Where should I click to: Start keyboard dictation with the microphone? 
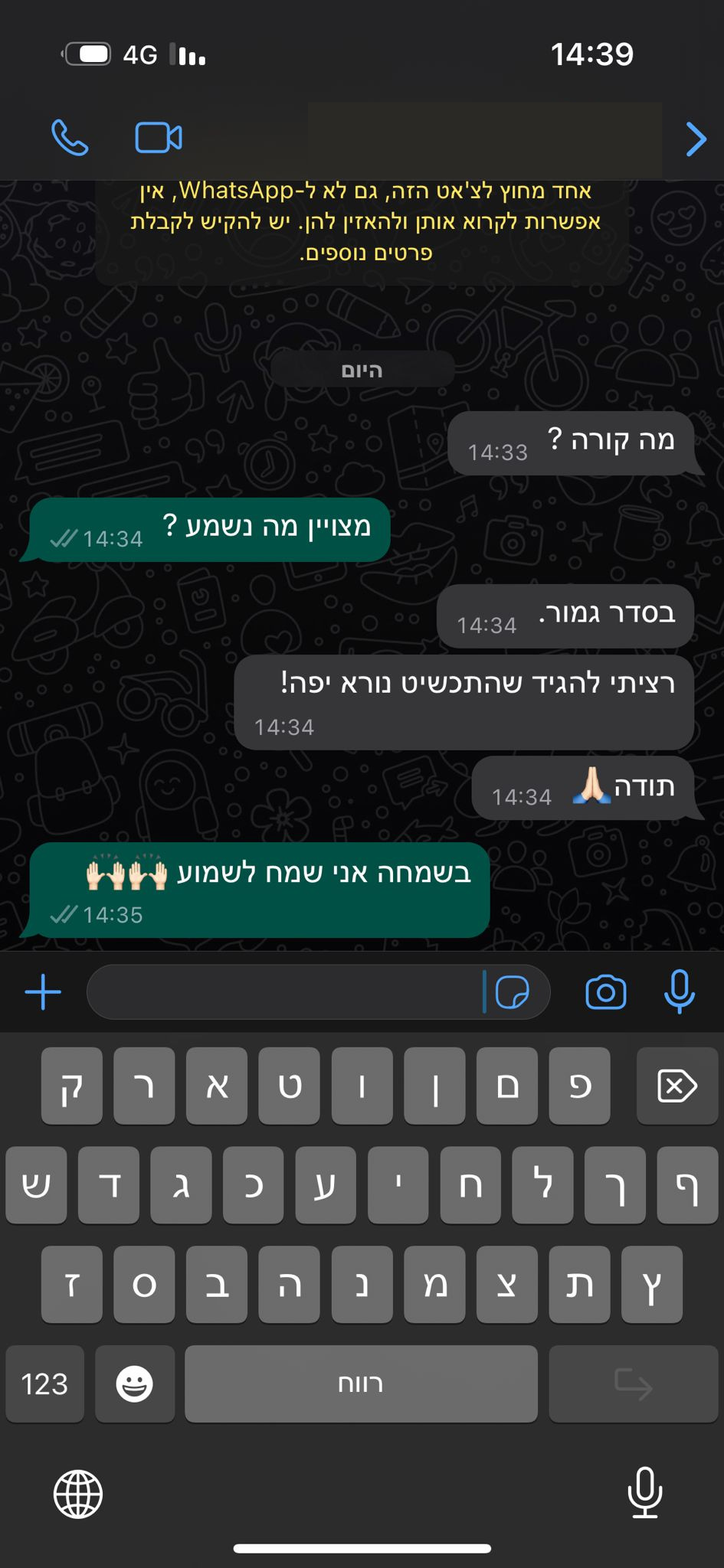point(645,1492)
